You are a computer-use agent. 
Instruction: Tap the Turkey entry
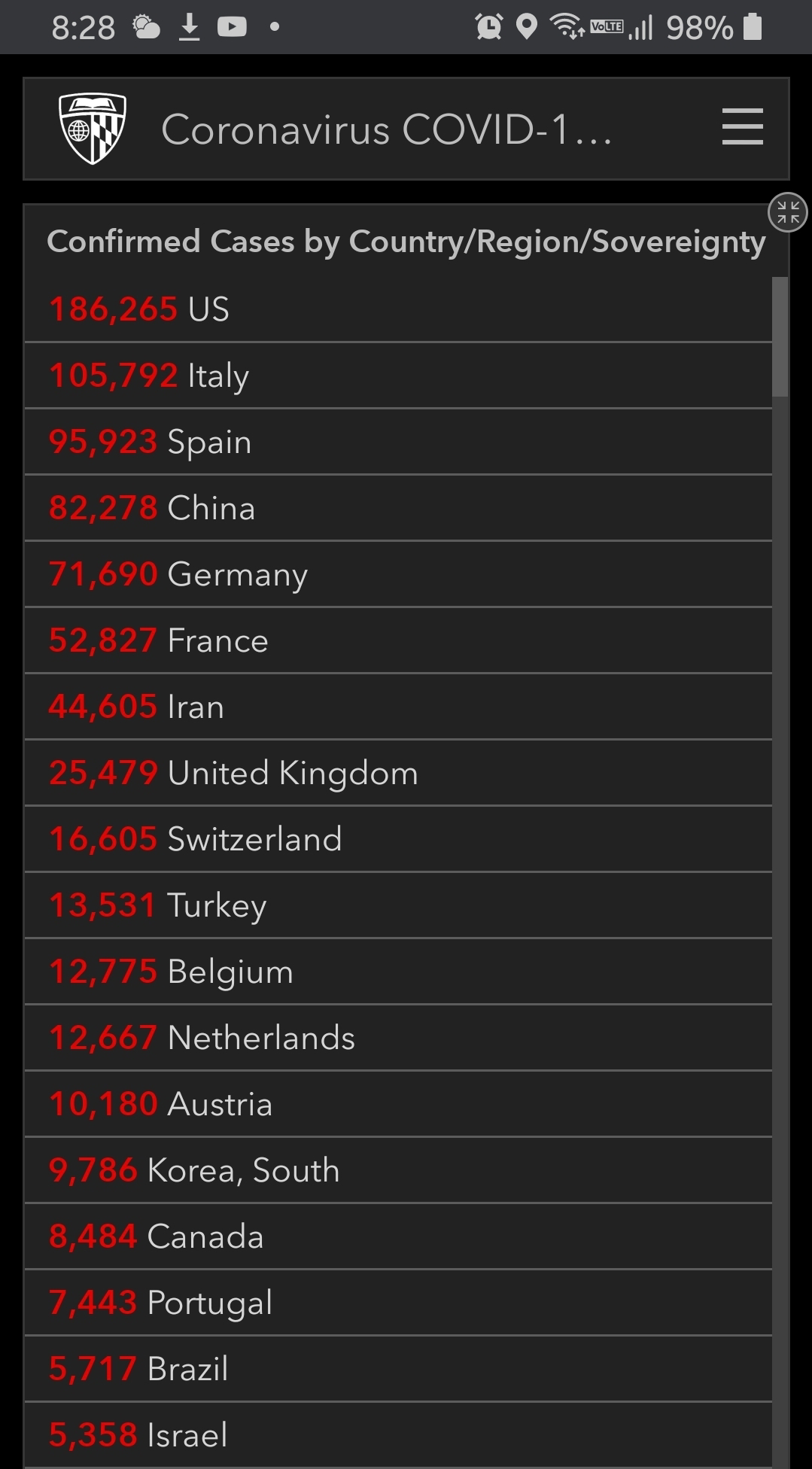(x=398, y=905)
